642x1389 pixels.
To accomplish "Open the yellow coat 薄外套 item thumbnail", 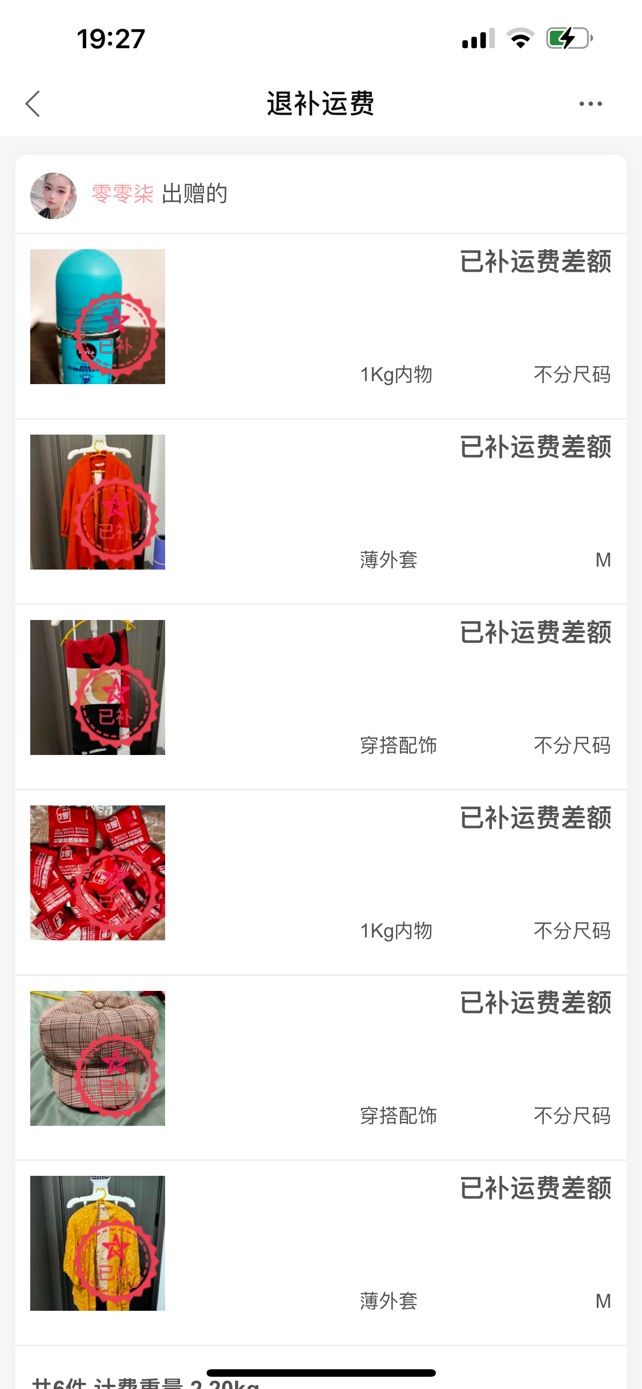I will point(97,1243).
